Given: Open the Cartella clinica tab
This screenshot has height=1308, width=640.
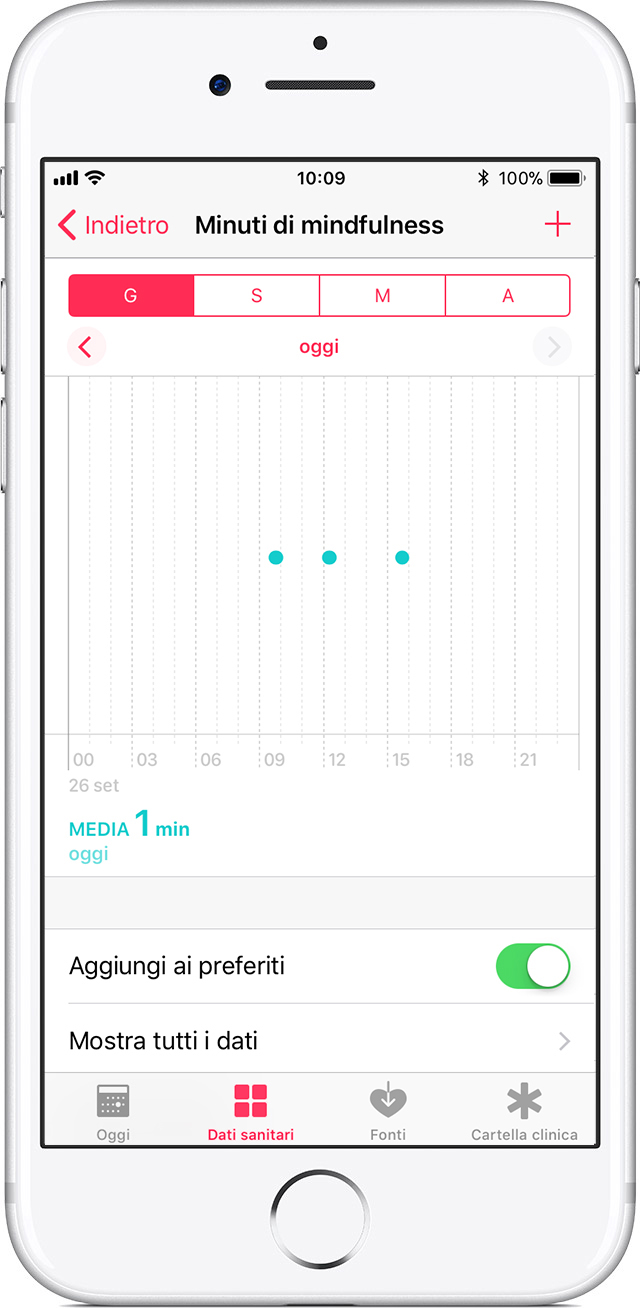Looking at the screenshot, I should coord(525,1110).
